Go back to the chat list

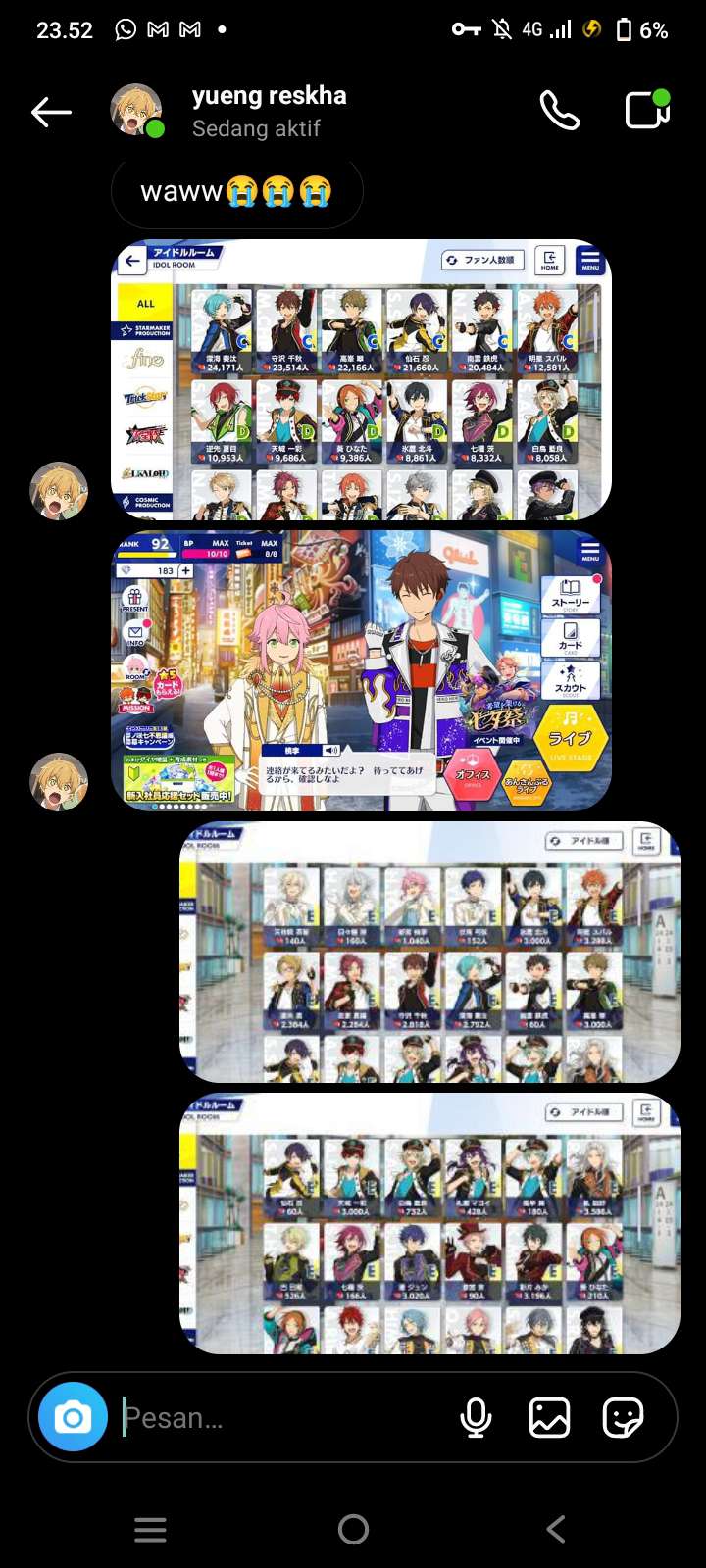pos(51,112)
